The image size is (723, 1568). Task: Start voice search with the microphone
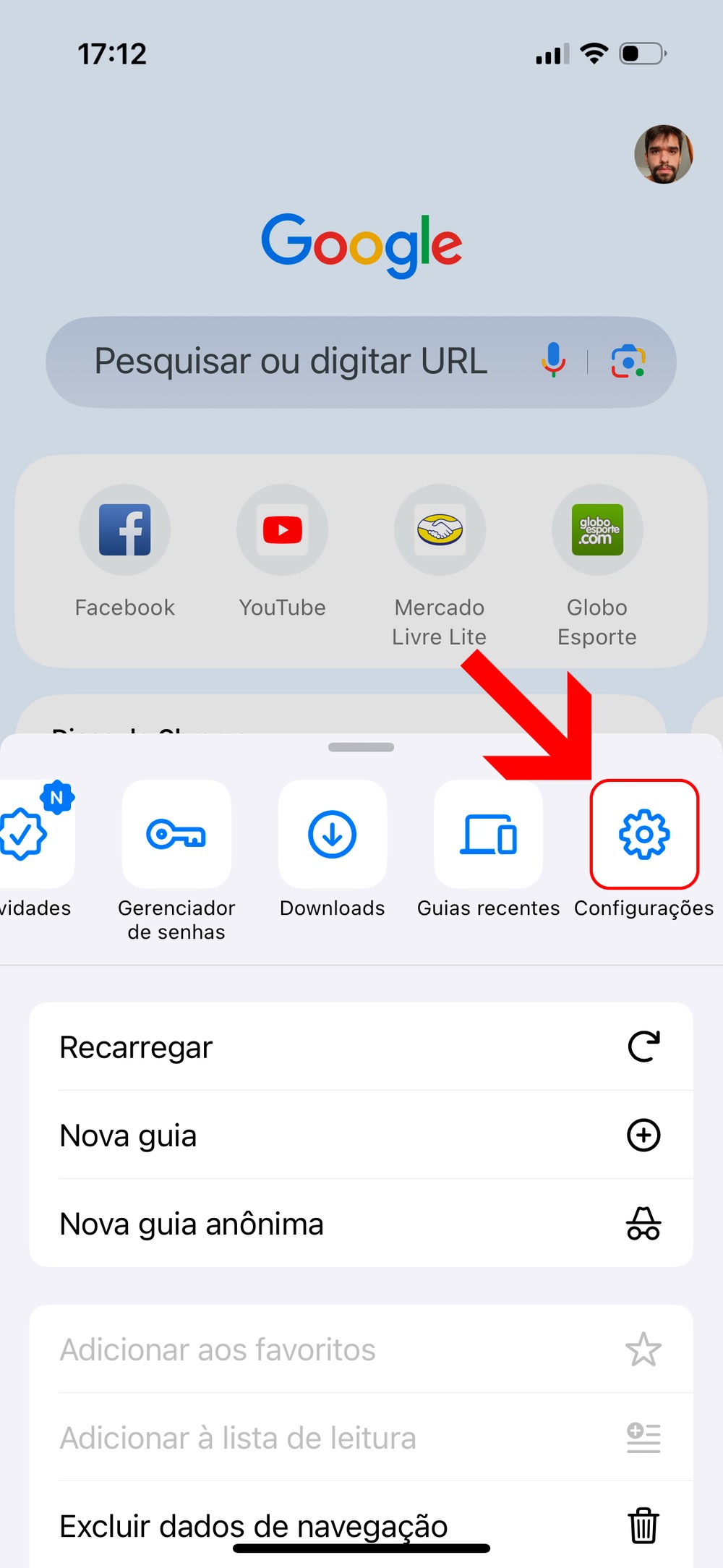[553, 360]
